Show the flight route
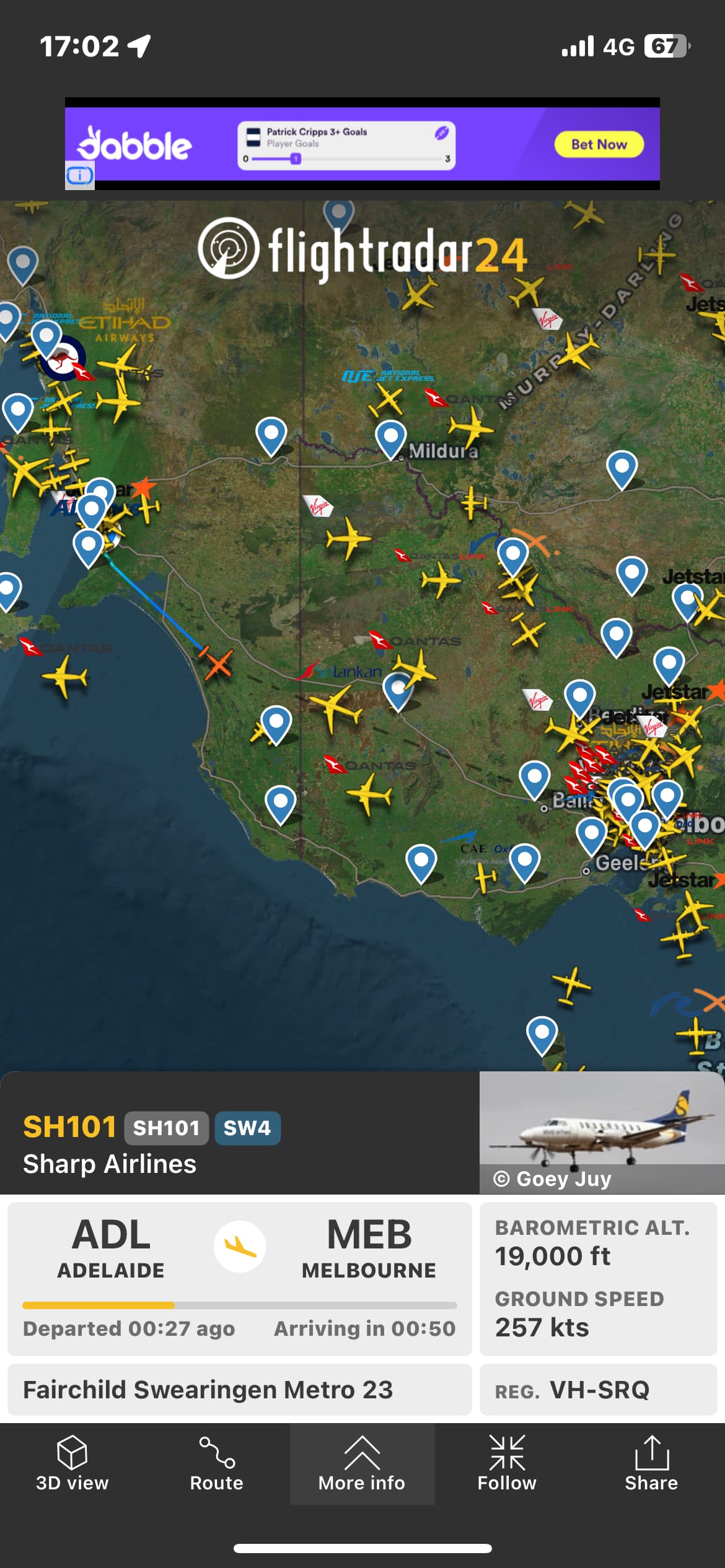Screen dimensions: 725x1568 click(x=216, y=1464)
